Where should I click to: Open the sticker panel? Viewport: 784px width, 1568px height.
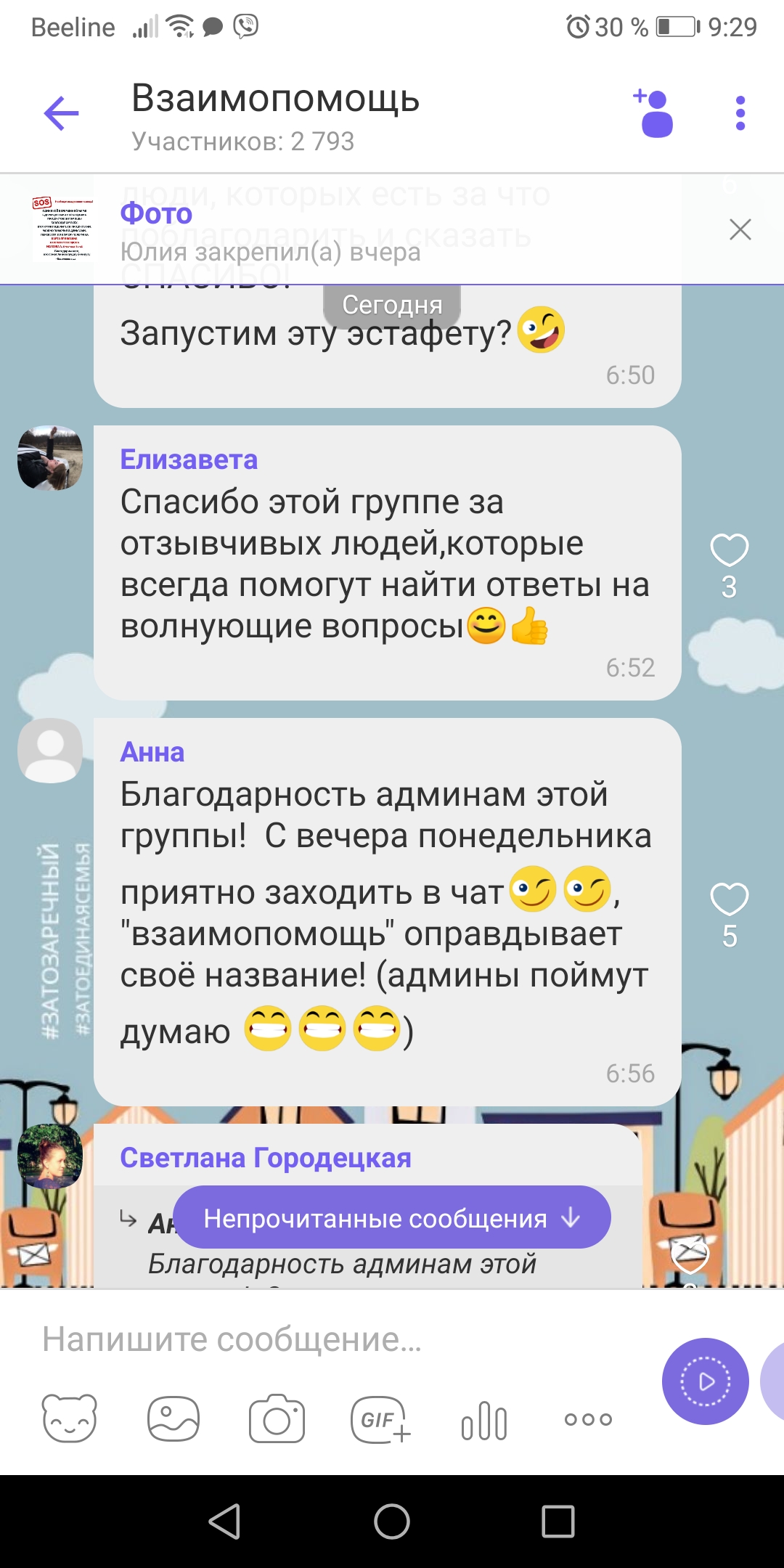click(70, 1419)
